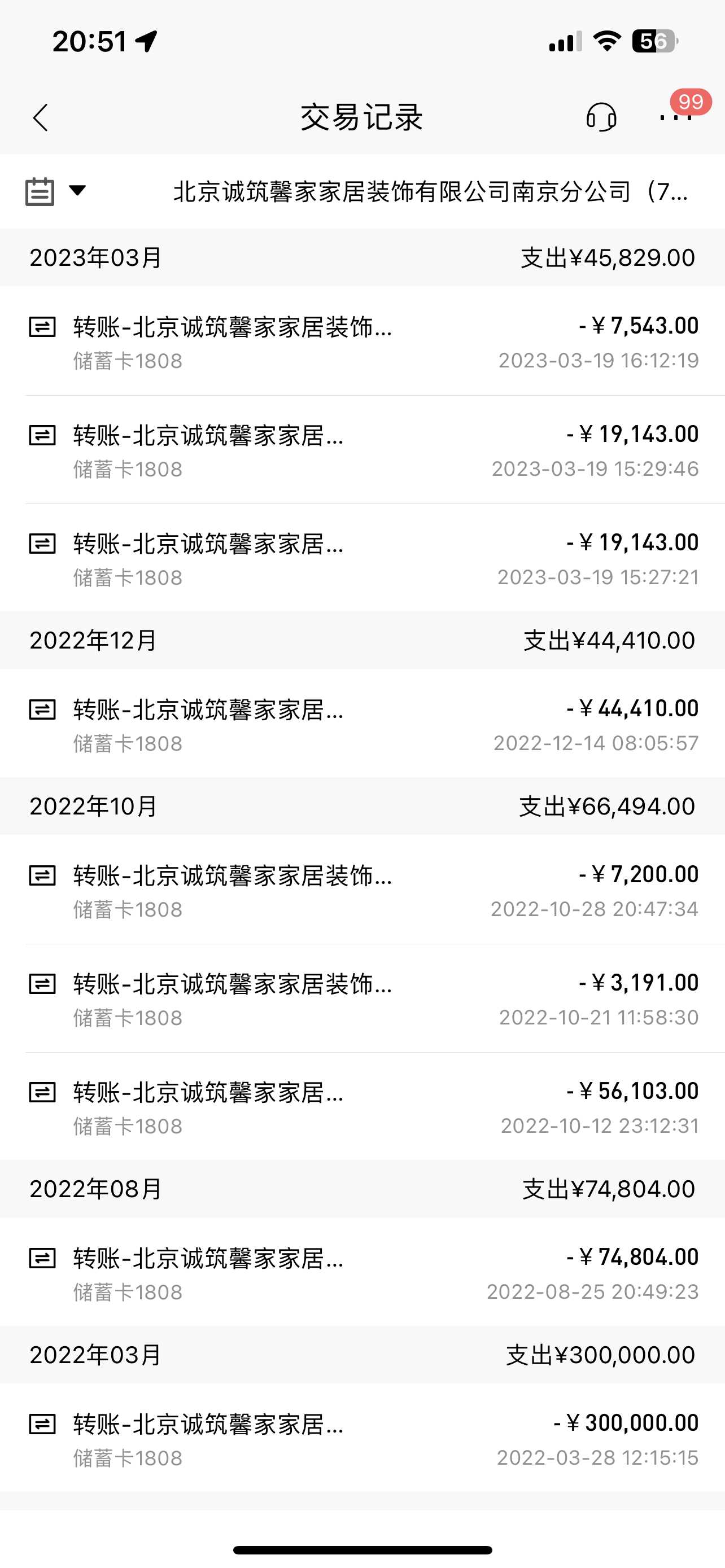The height and width of the screenshot is (1568, 725).
Task: View transfer made at 2023-03-19 15:29:46
Action: point(362,450)
